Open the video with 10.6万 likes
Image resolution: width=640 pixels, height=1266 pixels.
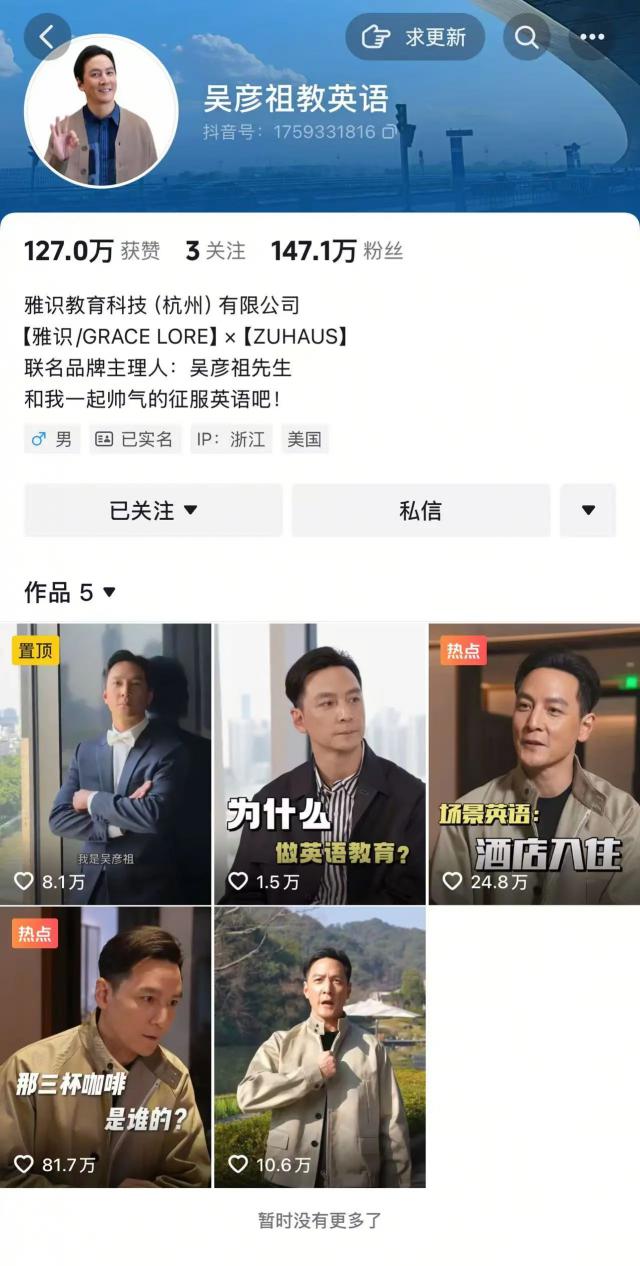click(x=320, y=1047)
